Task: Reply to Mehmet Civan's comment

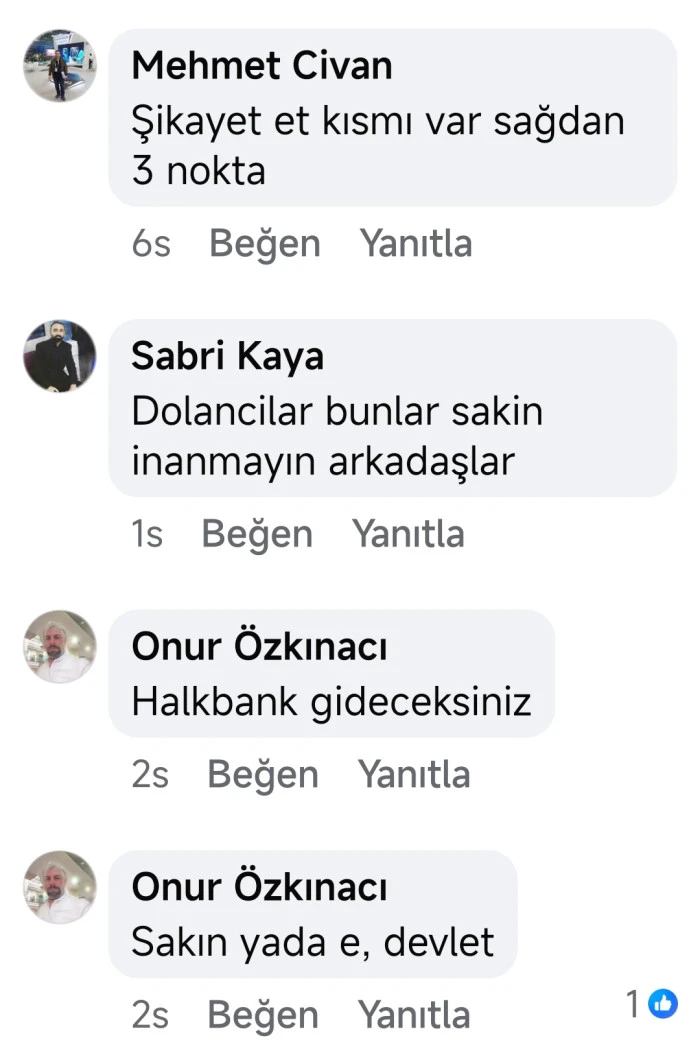Action: (415, 244)
